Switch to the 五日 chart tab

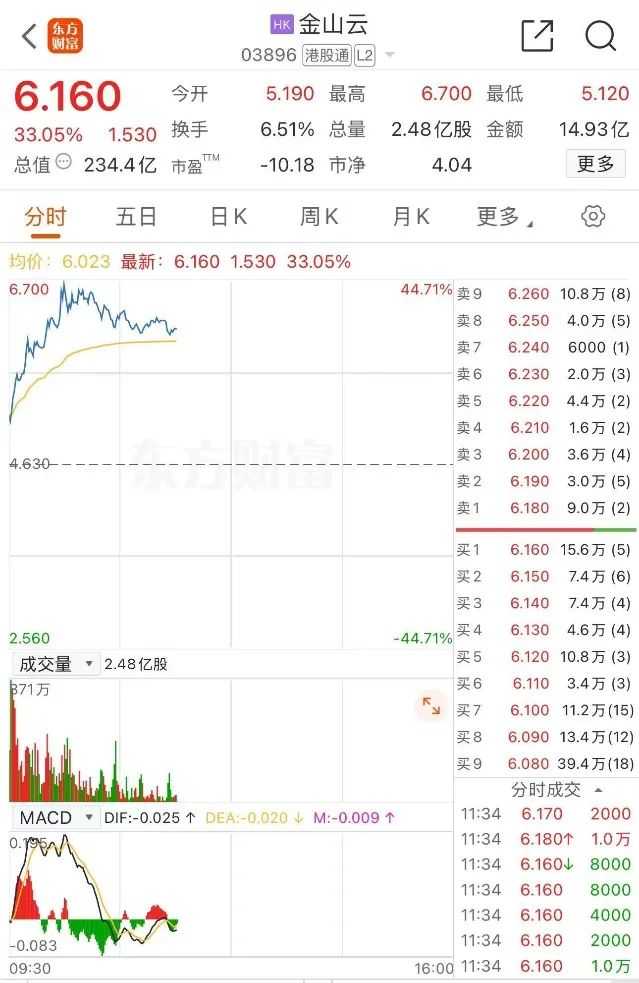coord(136,216)
